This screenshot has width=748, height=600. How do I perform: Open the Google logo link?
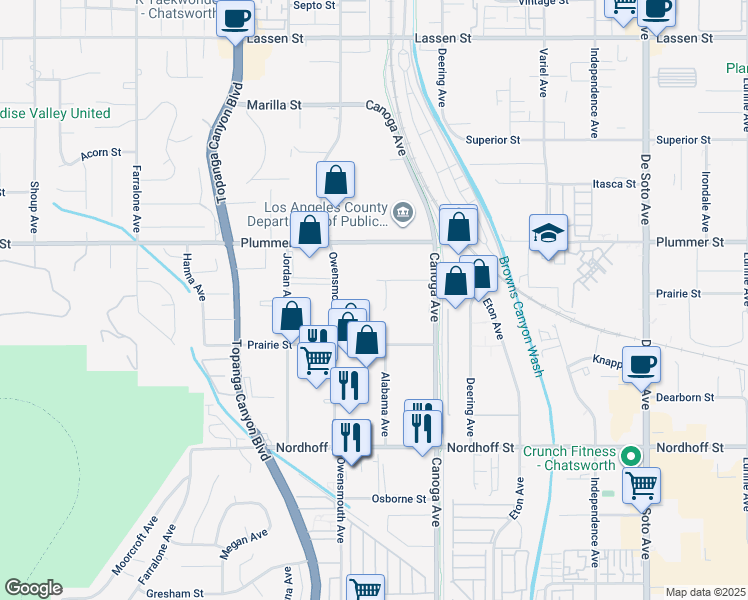point(33,588)
